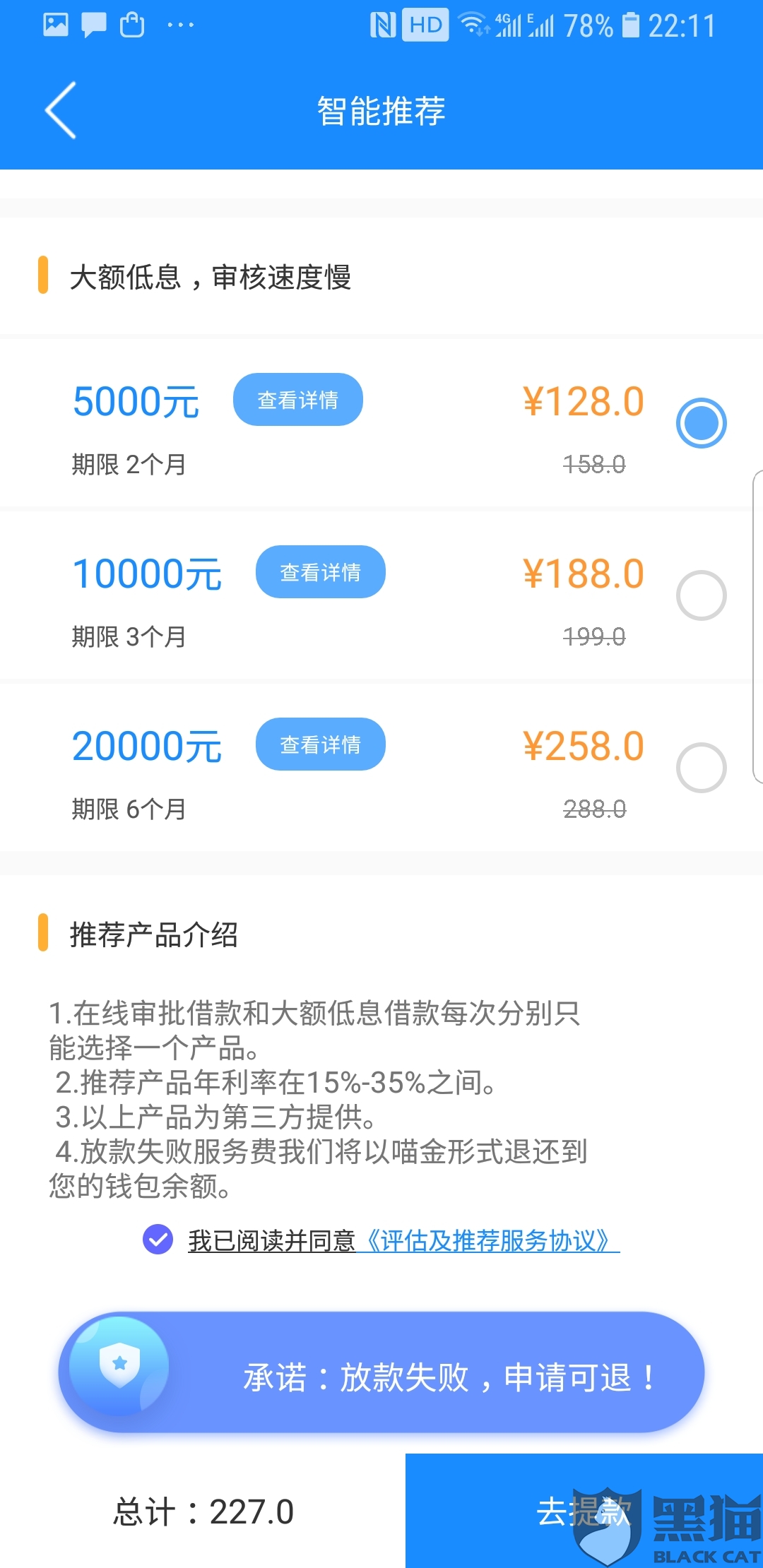Uncheck the agreement checkbox
The width and height of the screenshot is (763, 1568).
point(158,1240)
